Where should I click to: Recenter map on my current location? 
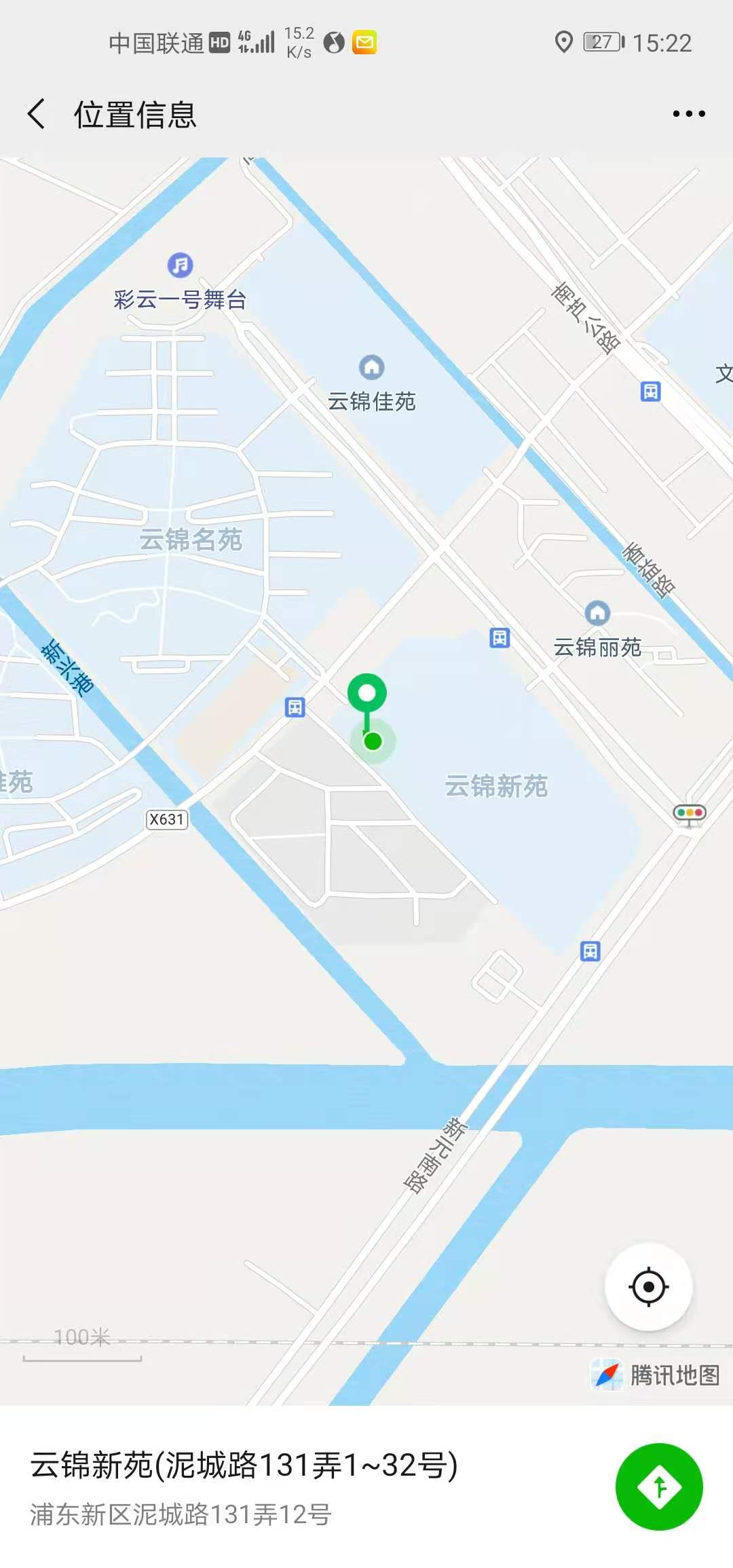point(648,1286)
